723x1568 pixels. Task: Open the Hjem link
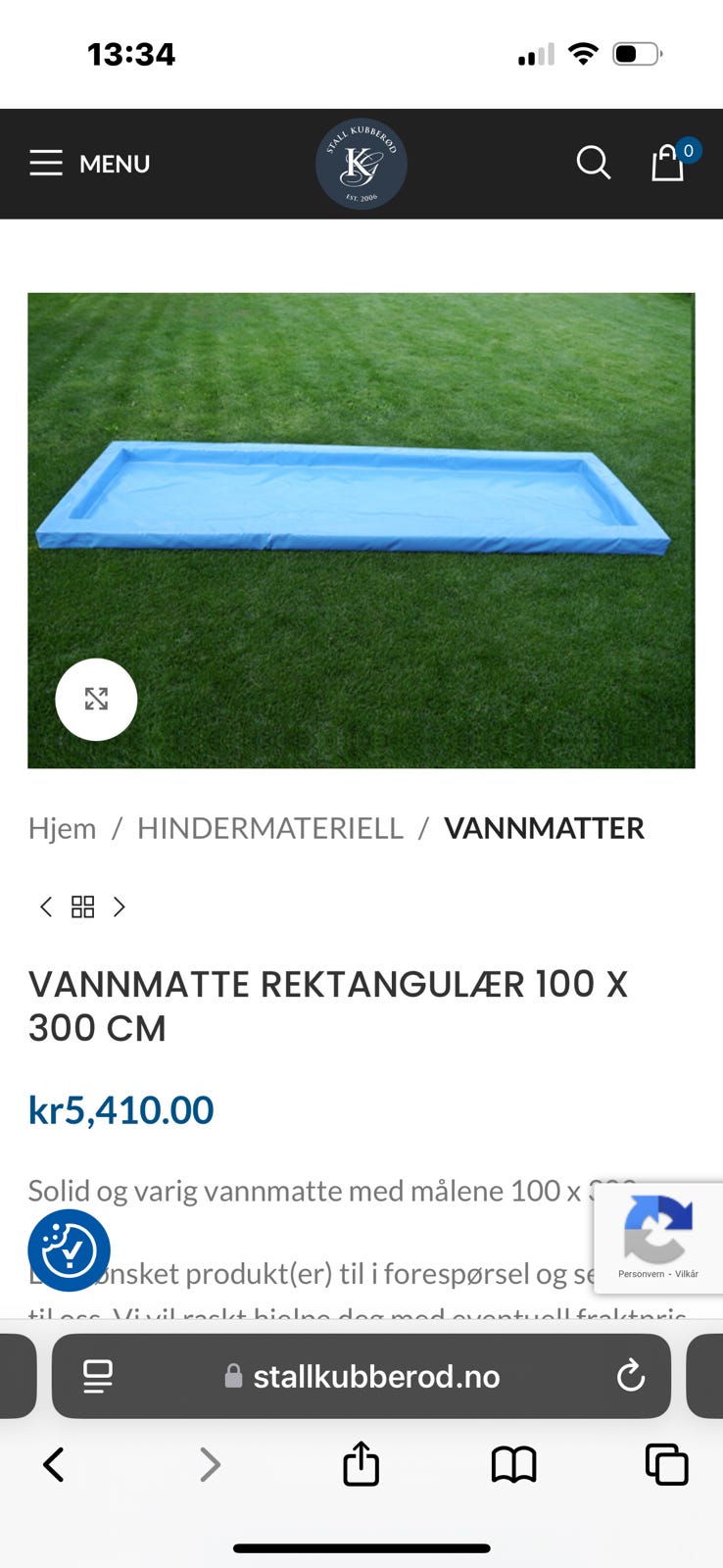point(62,828)
